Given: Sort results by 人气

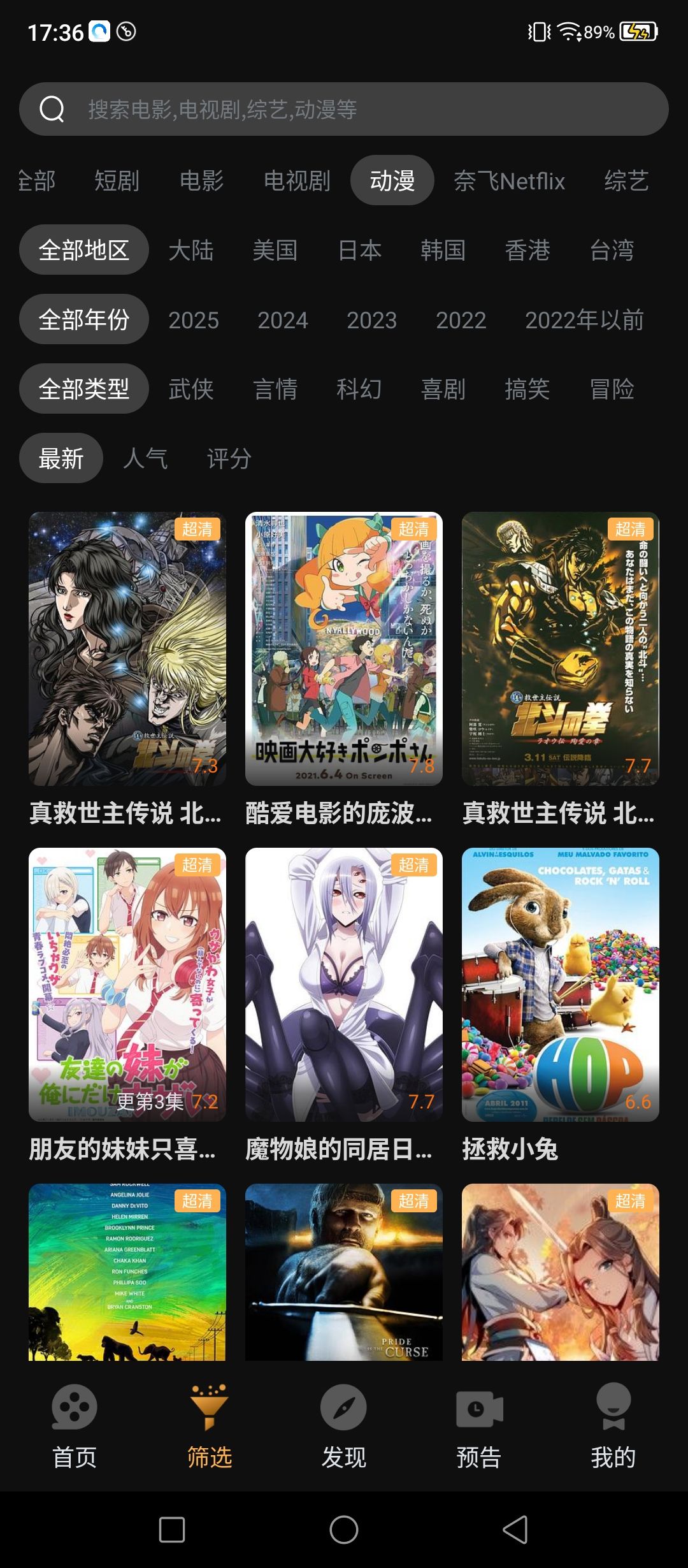Looking at the screenshot, I should (145, 458).
